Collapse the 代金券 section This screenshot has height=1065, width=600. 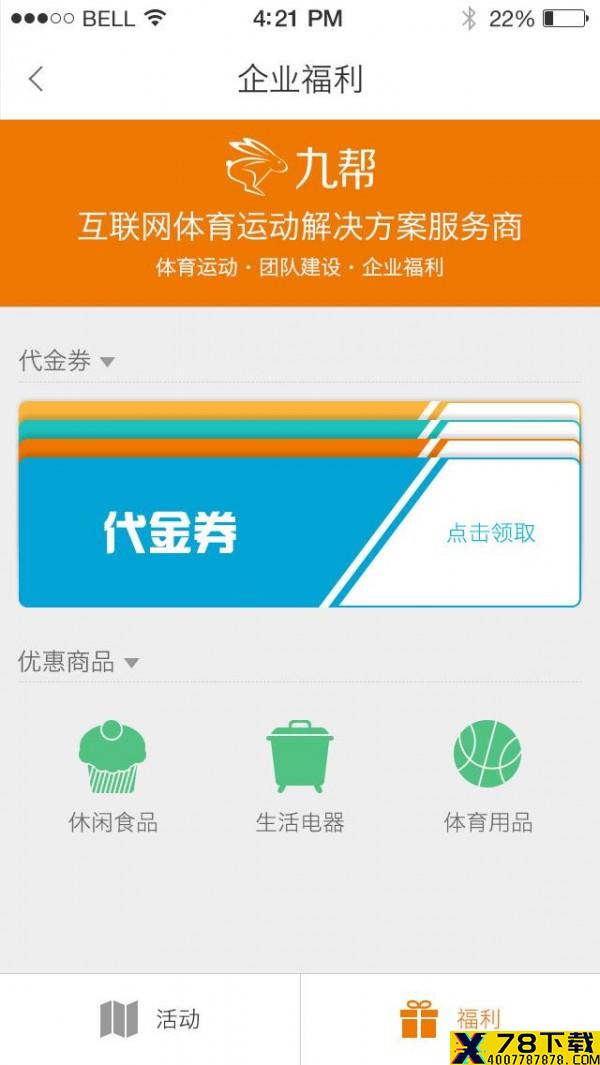107,362
